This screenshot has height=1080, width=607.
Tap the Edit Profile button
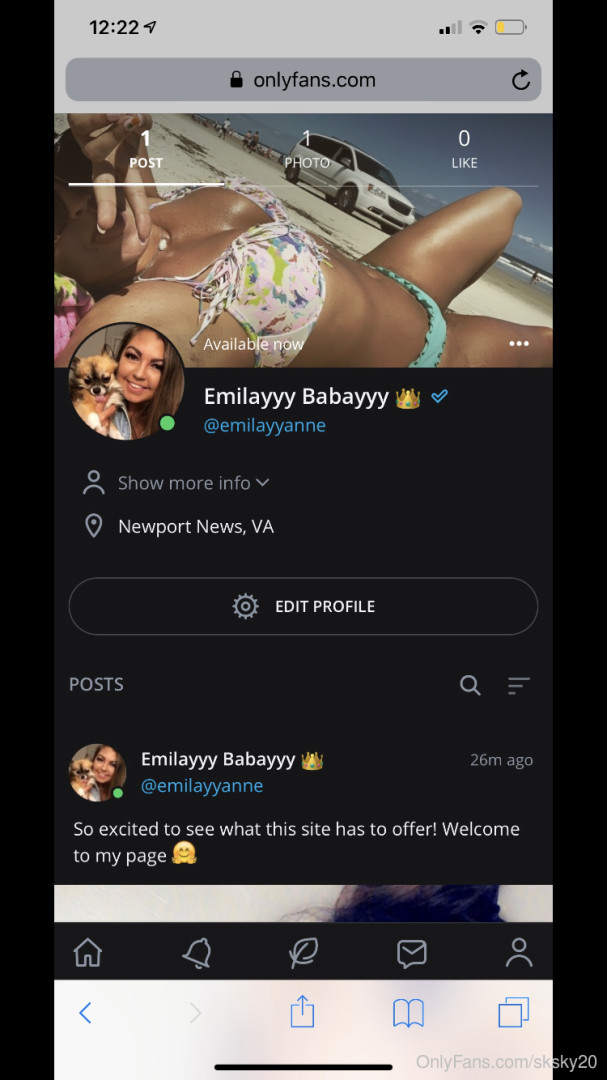click(303, 606)
